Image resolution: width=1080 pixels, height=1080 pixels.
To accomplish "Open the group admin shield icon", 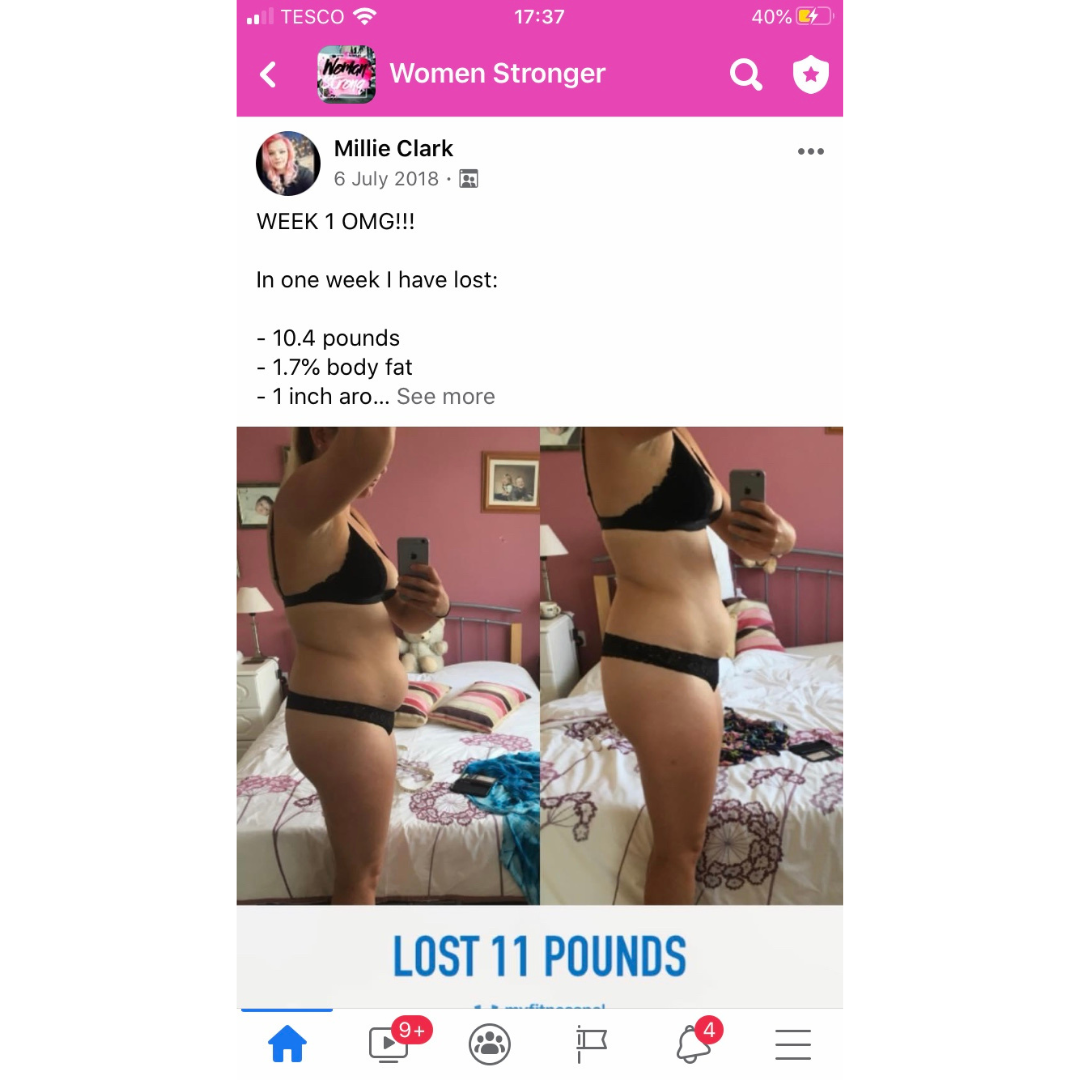I will (x=810, y=74).
